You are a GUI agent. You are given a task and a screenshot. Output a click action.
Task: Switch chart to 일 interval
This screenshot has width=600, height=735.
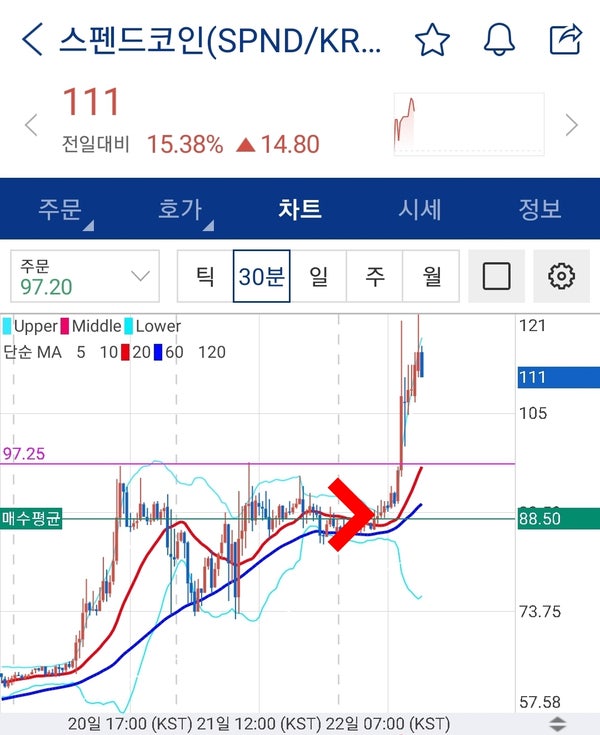tap(318, 276)
